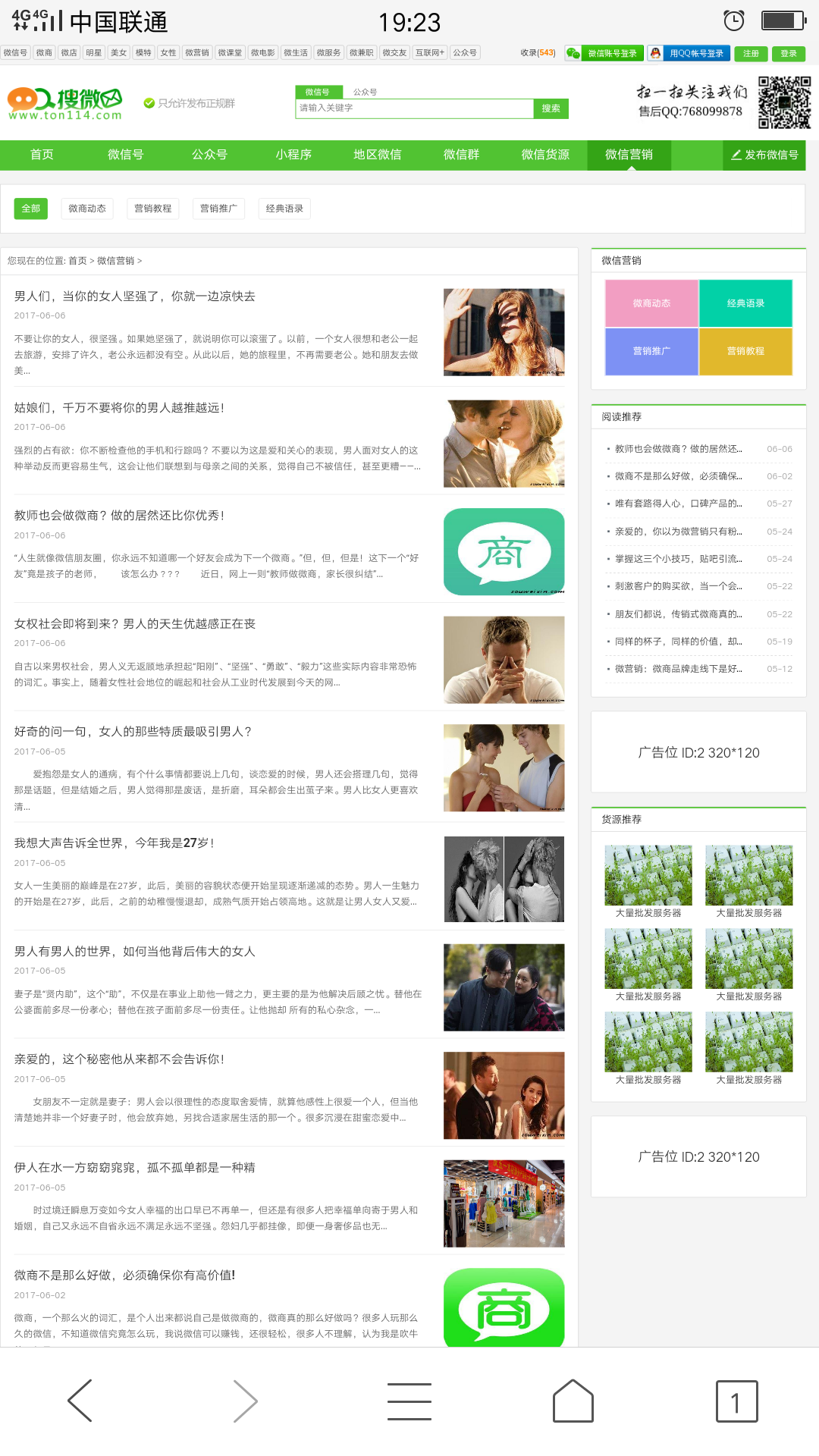
Task: Open recommended read 唯有套路得人心
Action: 678,504
